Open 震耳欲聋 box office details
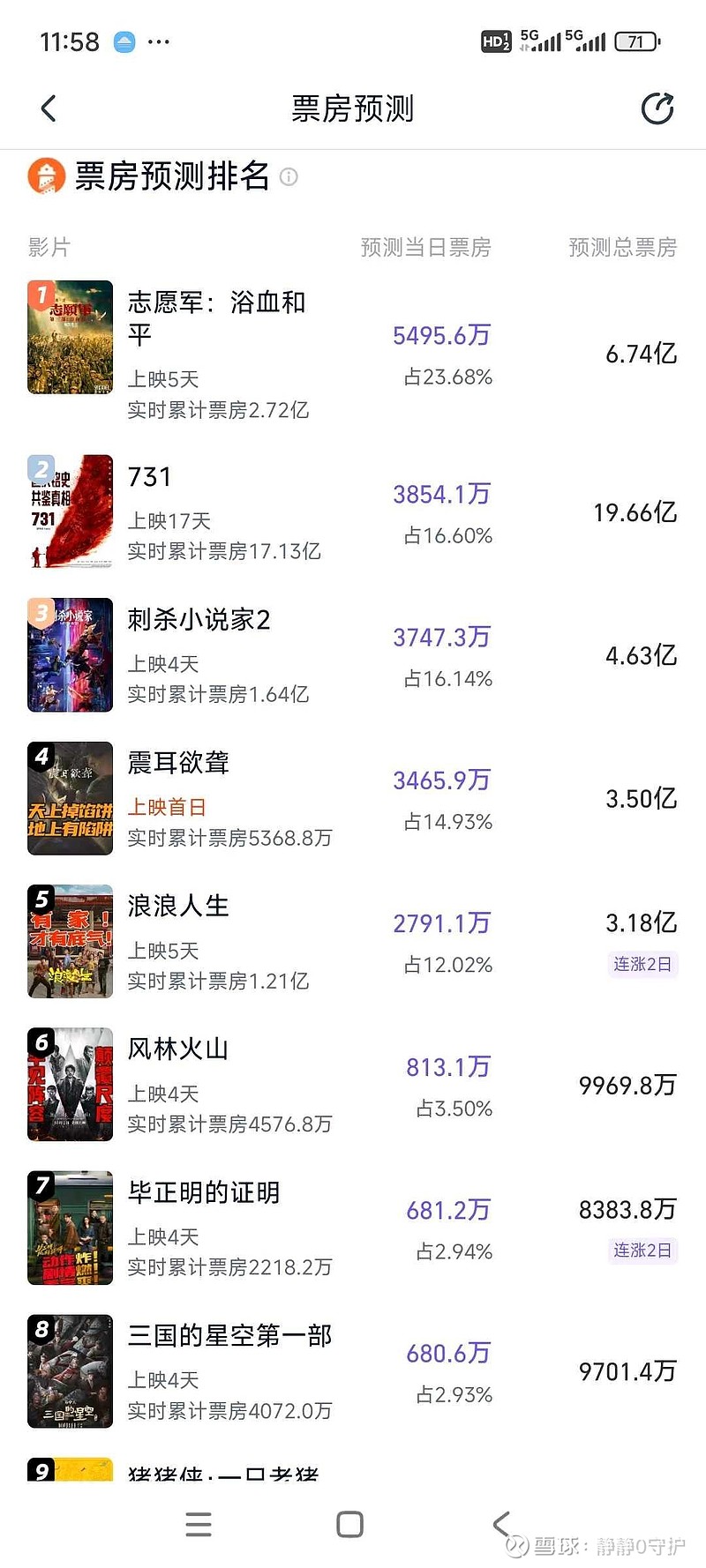 click(x=178, y=763)
